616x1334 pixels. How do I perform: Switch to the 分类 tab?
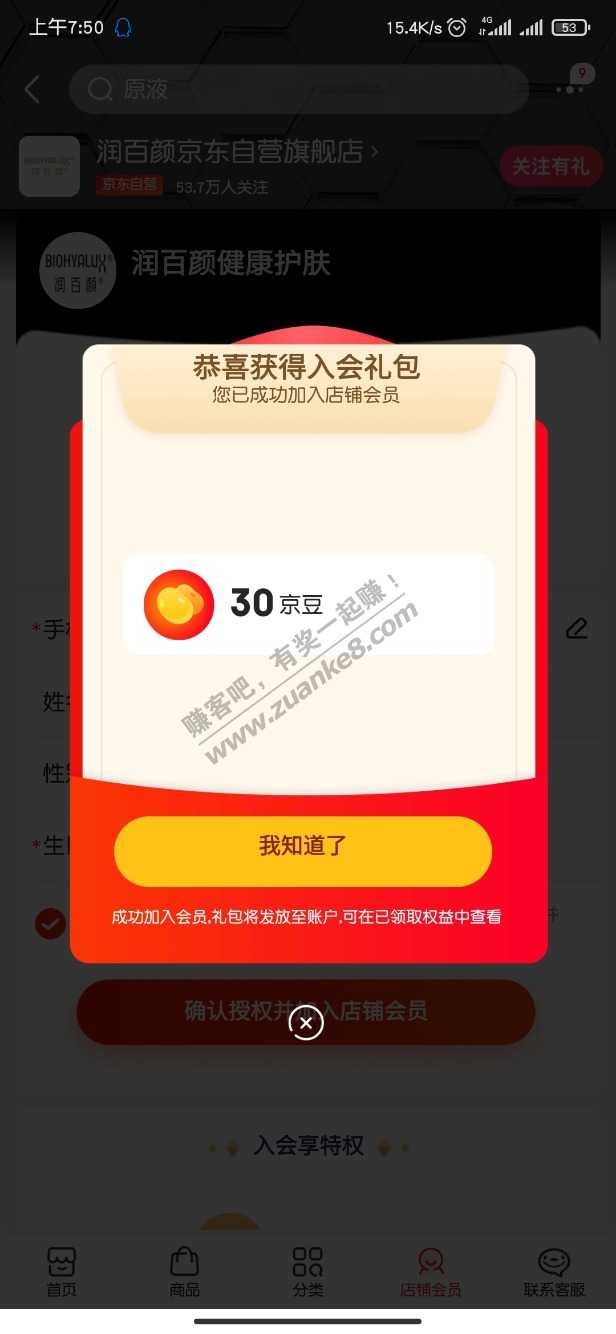[307, 1273]
